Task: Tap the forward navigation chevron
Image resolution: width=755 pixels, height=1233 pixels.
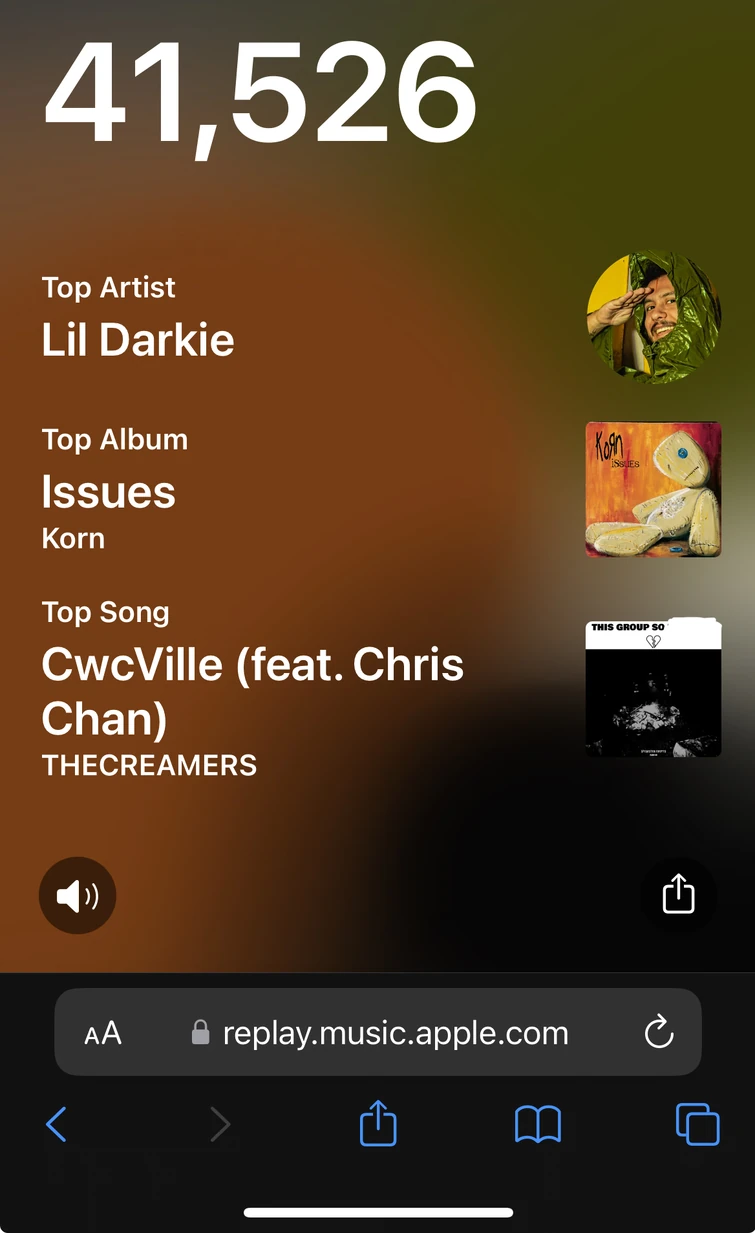Action: pyautogui.click(x=219, y=1123)
